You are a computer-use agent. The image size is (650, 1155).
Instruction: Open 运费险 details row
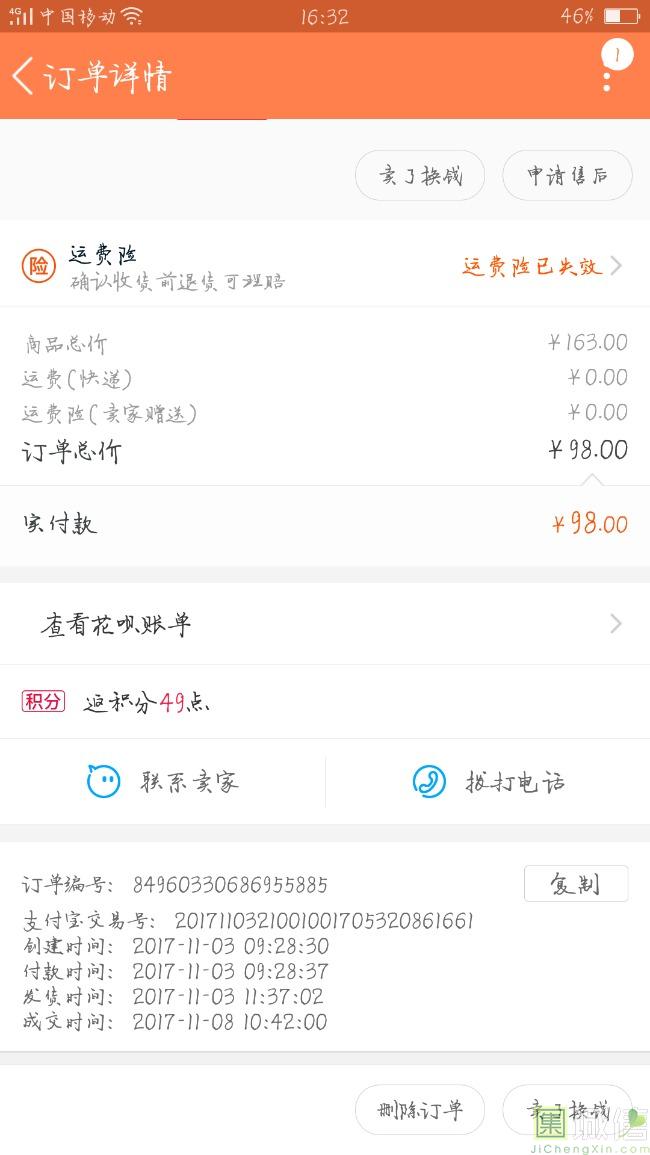[x=325, y=267]
